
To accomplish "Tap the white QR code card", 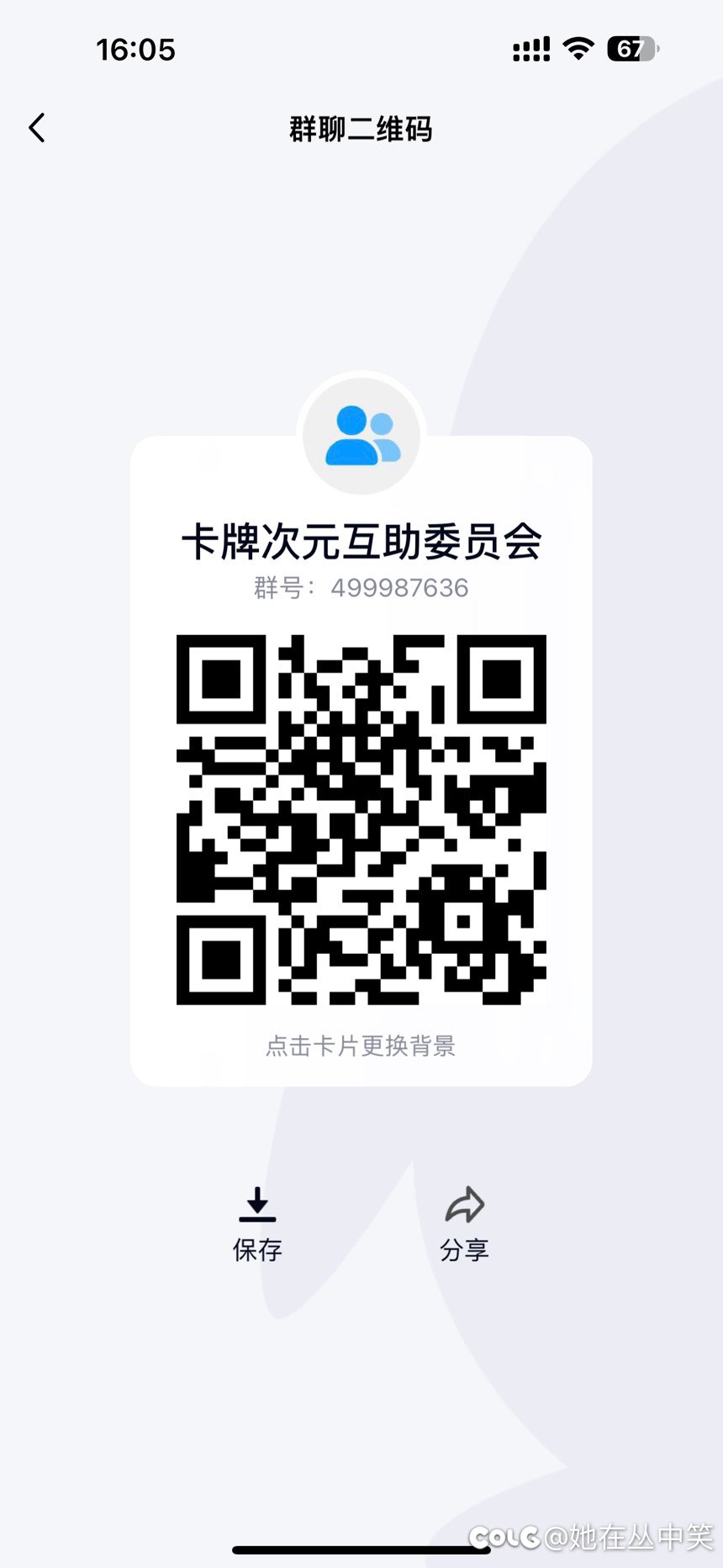I will pyautogui.click(x=361, y=757).
